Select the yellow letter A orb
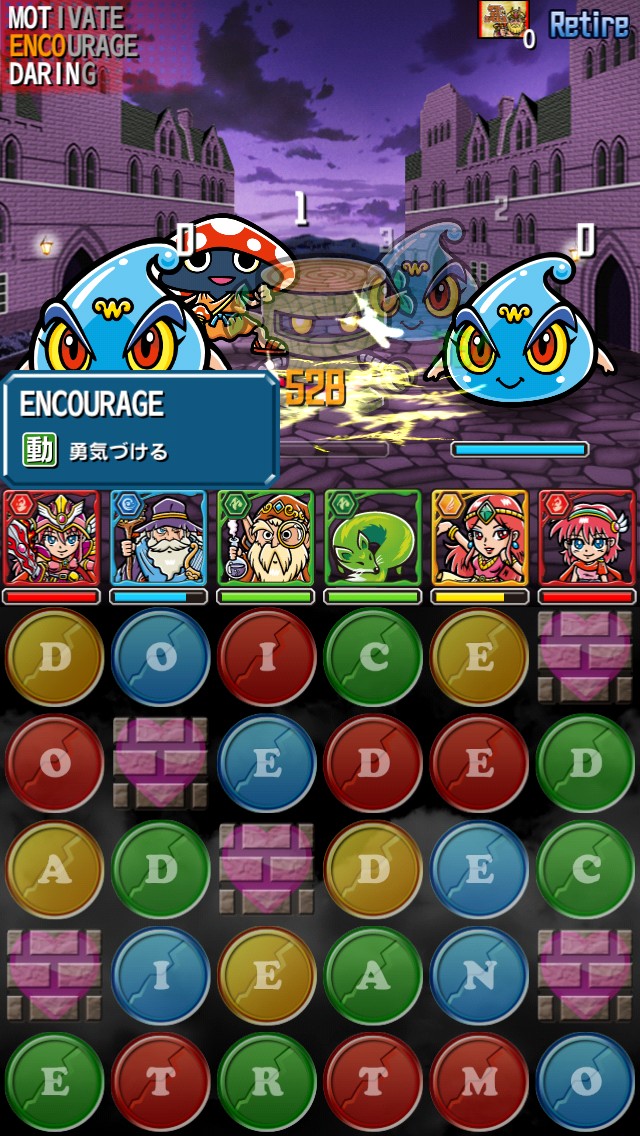Screen dimensions: 640x1136 coord(54,869)
